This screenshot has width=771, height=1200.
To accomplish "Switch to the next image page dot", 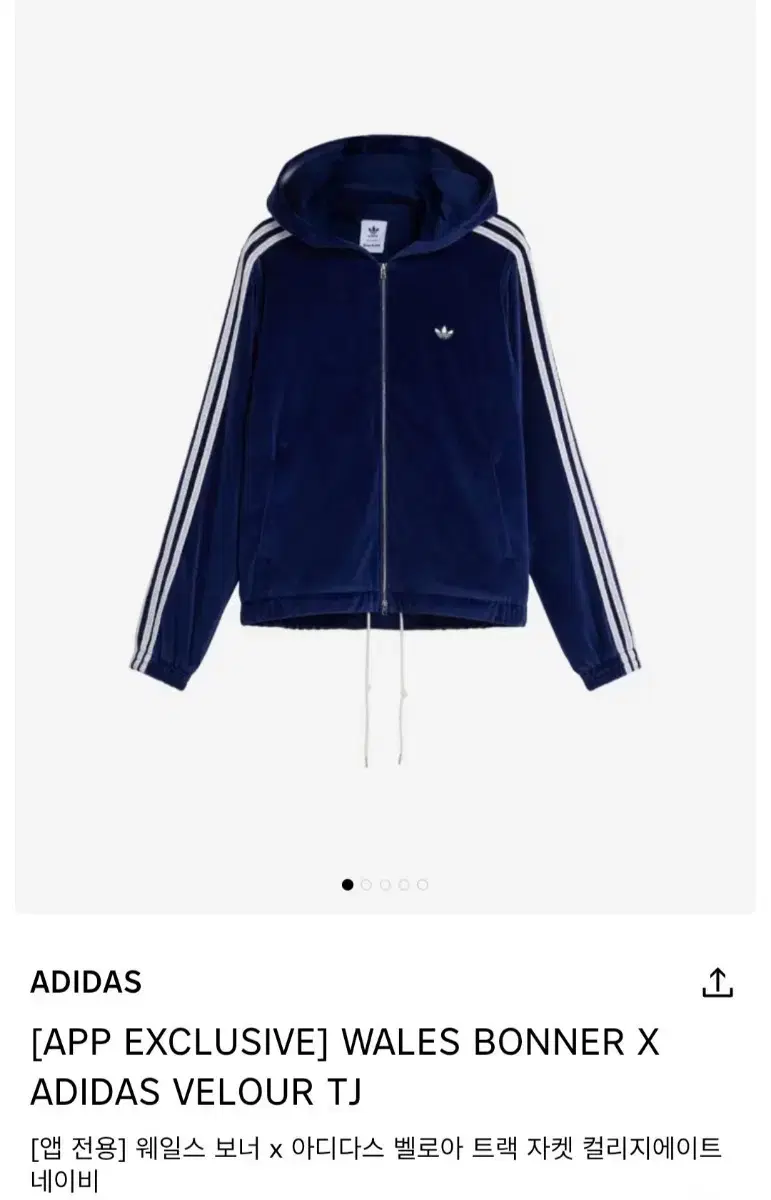I will click(367, 884).
